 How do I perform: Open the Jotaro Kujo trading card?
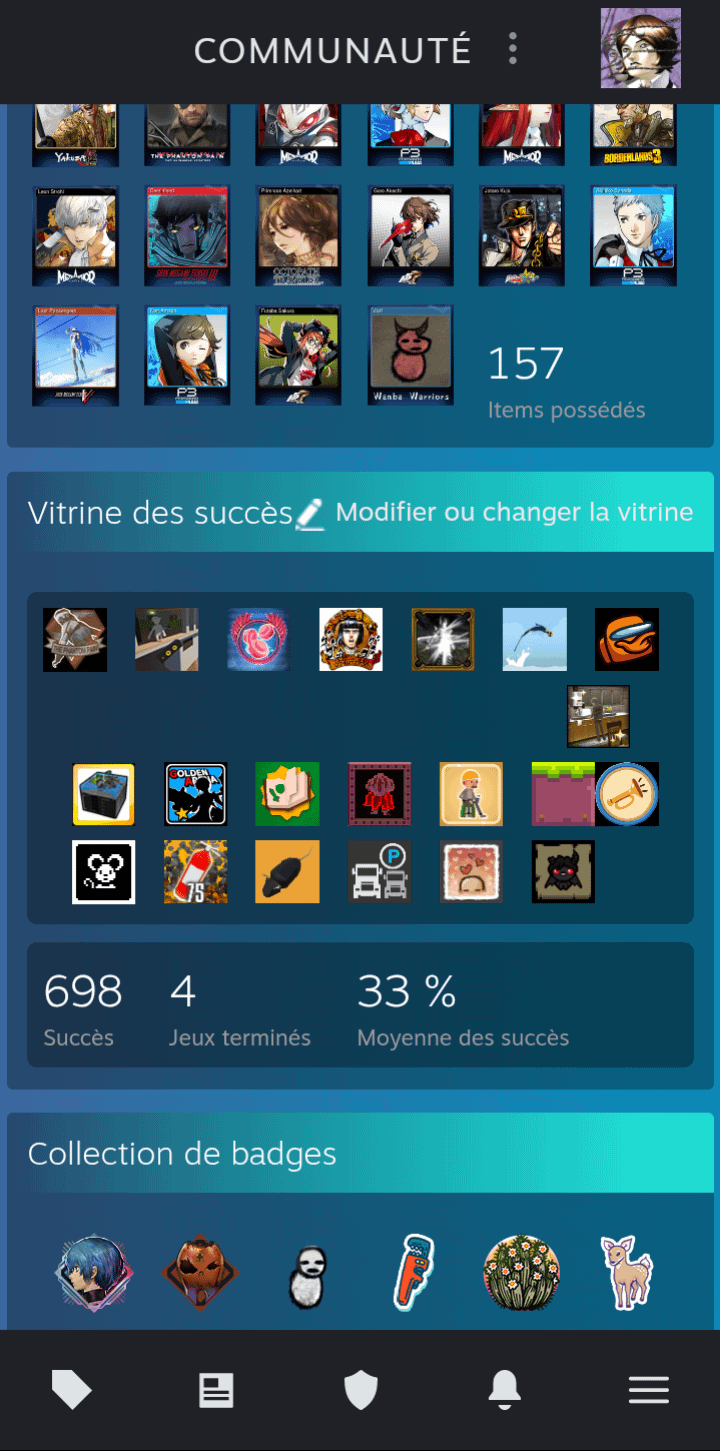pyautogui.click(x=522, y=236)
